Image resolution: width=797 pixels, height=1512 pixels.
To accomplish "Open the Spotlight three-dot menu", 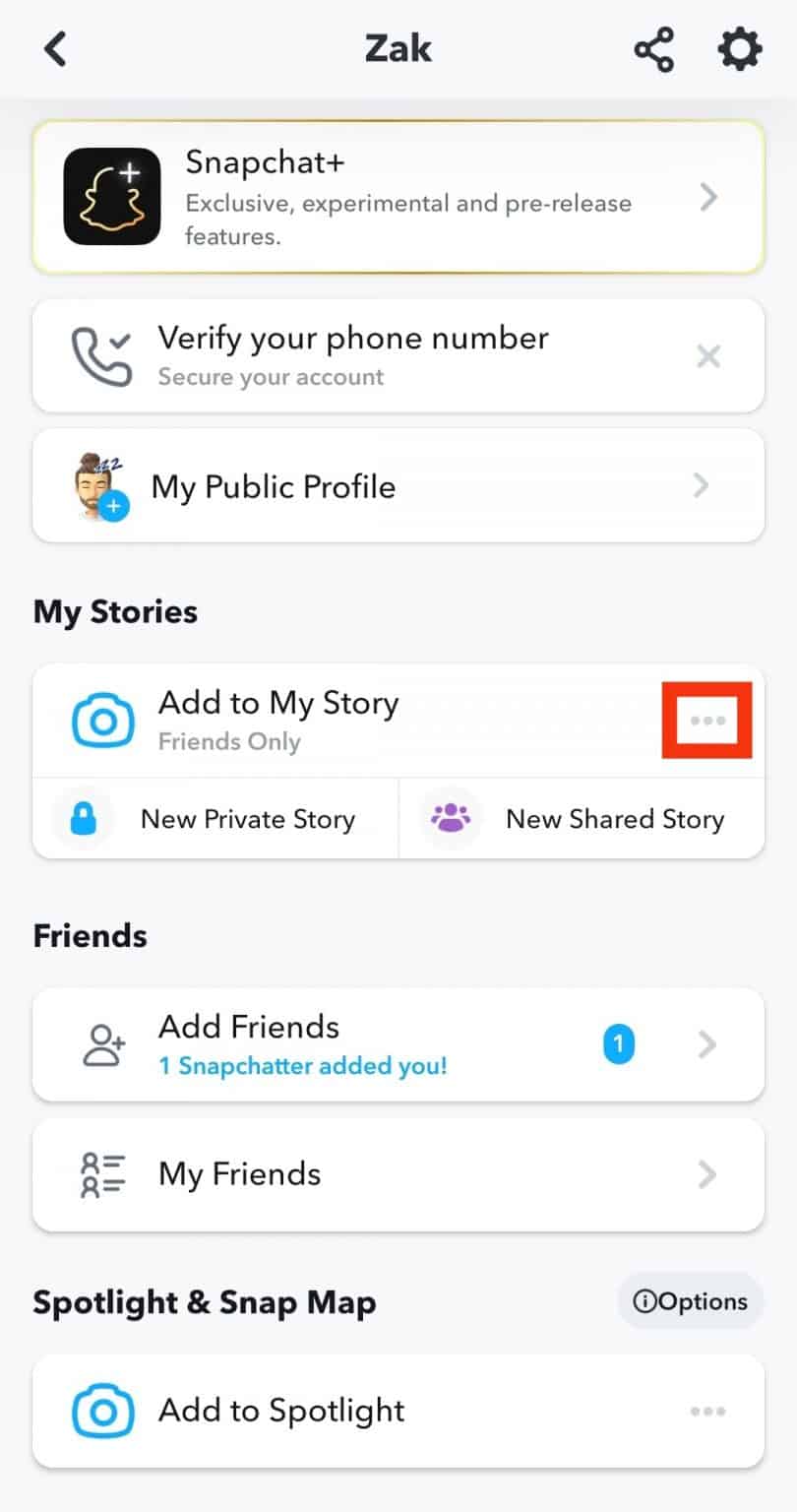I will click(707, 1412).
